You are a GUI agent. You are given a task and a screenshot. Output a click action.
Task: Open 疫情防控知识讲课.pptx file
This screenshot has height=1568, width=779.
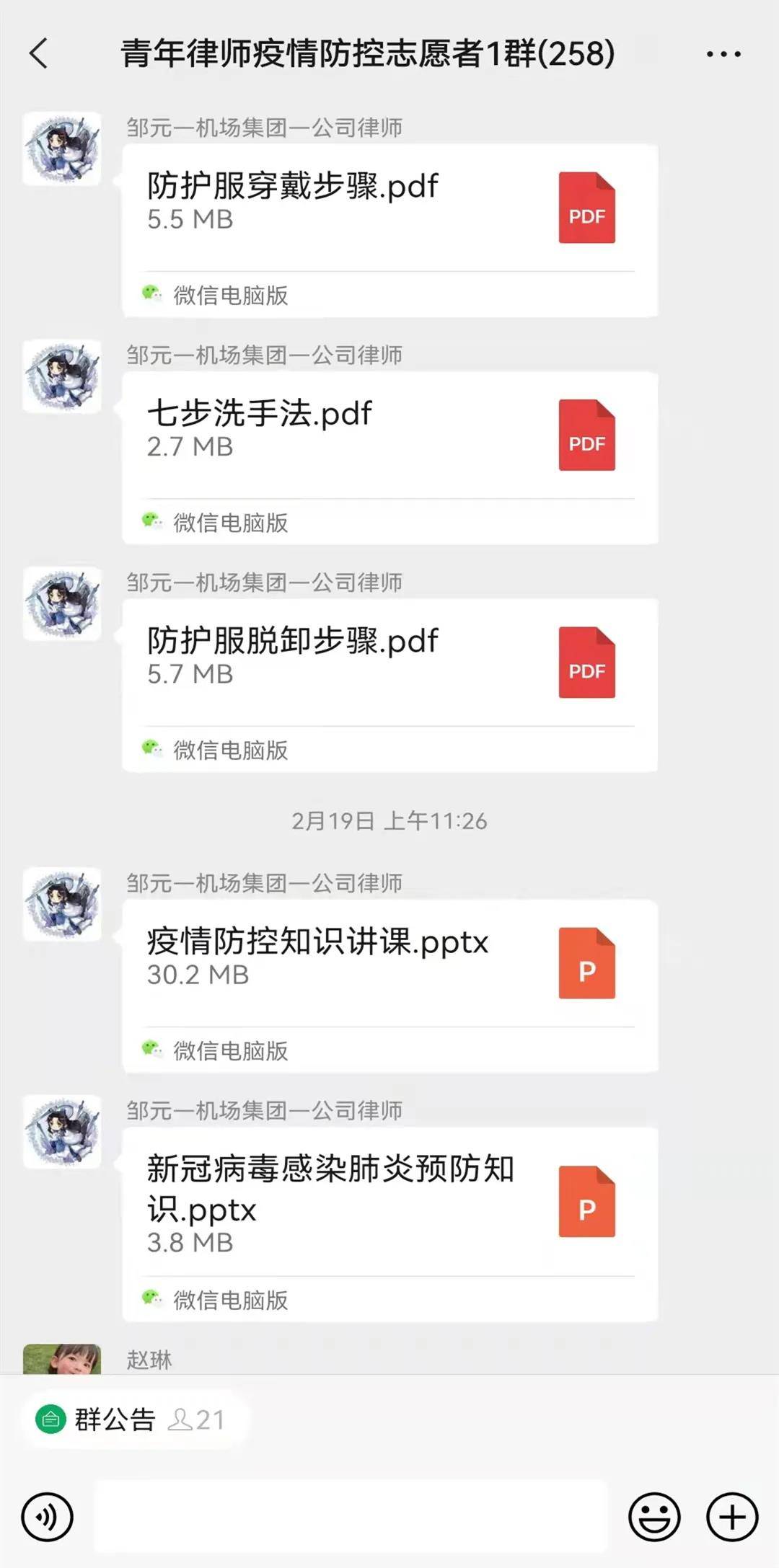click(x=389, y=964)
